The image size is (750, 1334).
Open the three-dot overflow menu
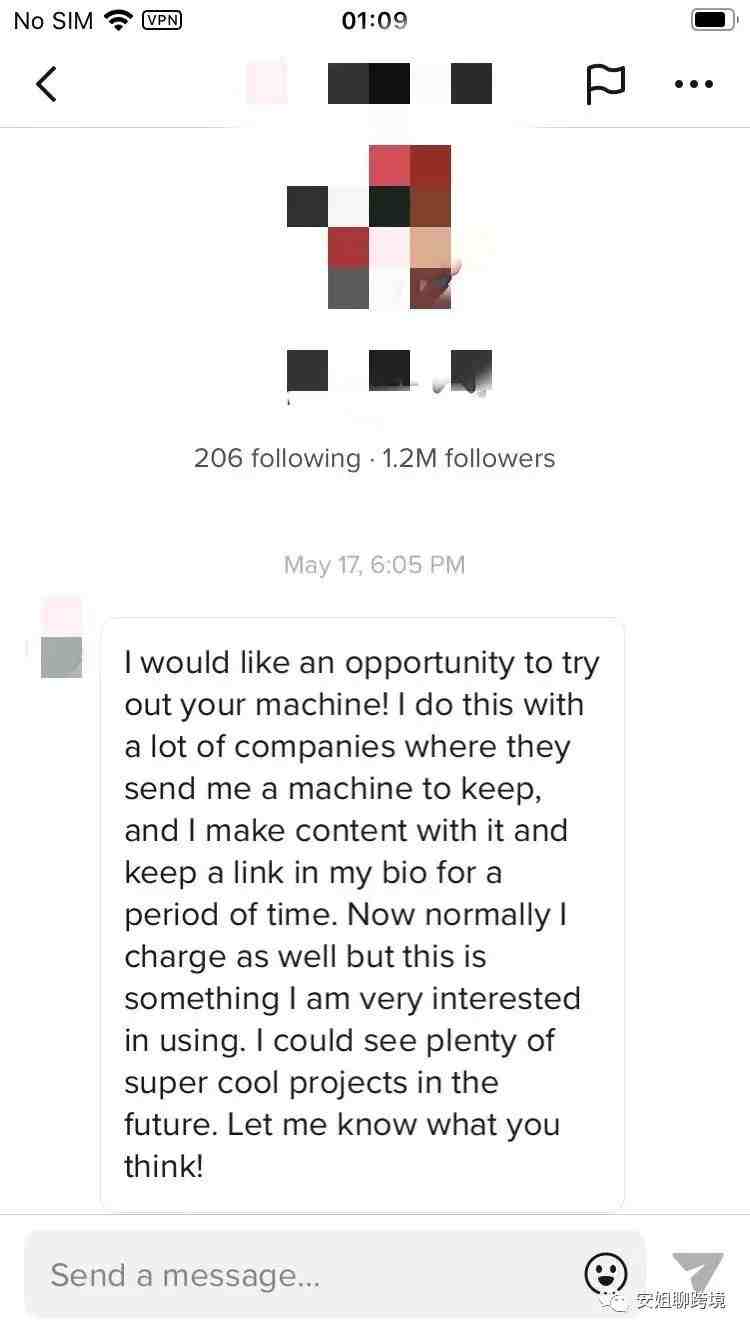coord(694,84)
